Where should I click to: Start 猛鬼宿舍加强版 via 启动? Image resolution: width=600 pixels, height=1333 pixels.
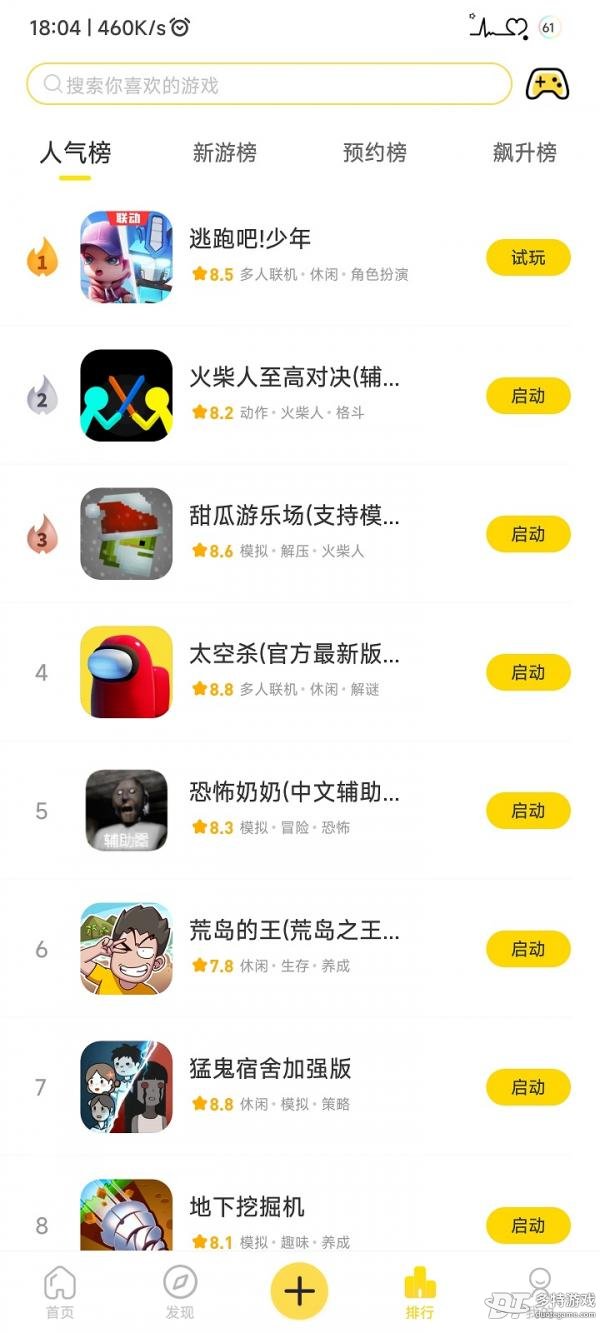(x=528, y=1086)
